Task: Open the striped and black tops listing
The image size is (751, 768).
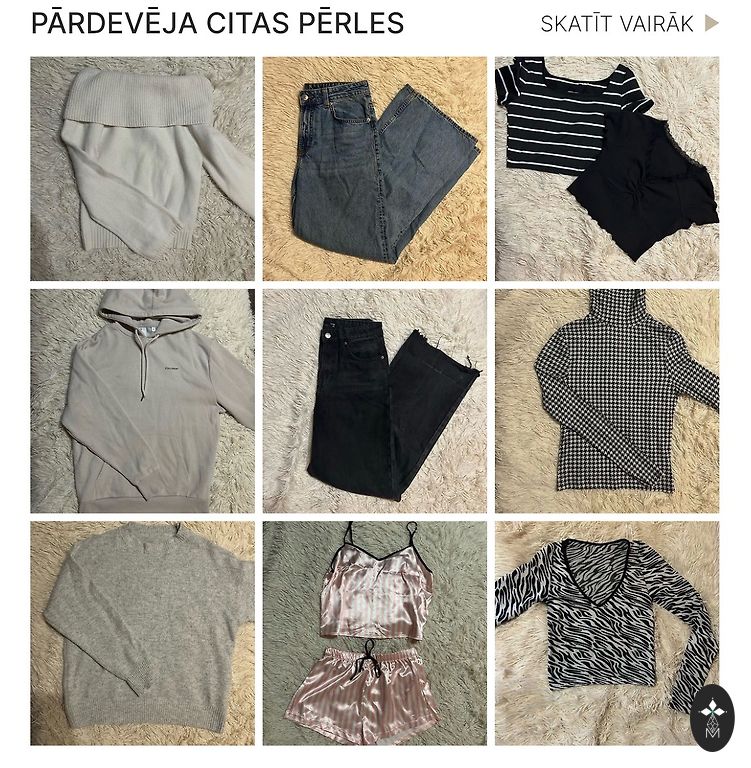Action: coord(606,168)
